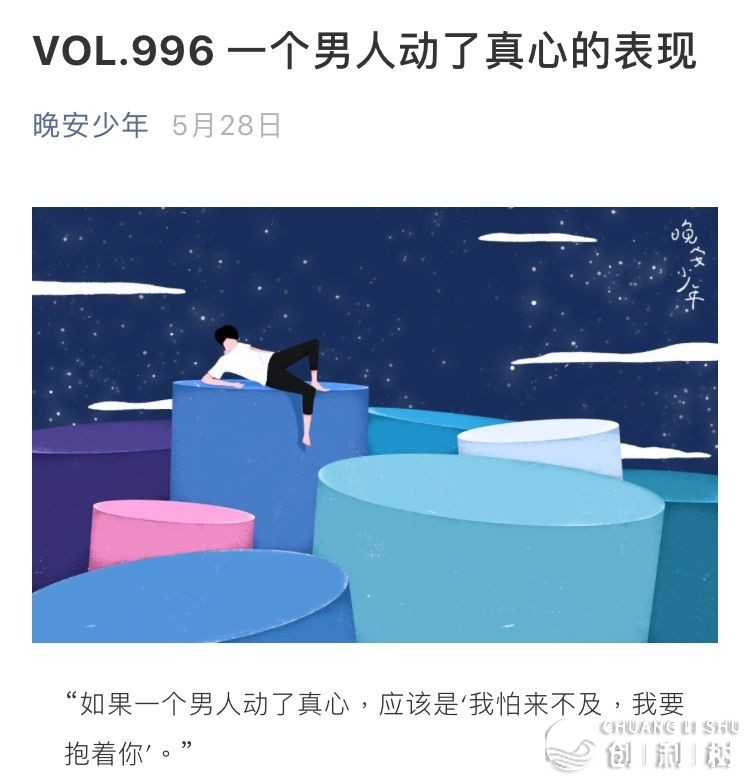Screen dimensions: 750x780
Task: Open the 晚安少年 account profile link
Action: 90,125
